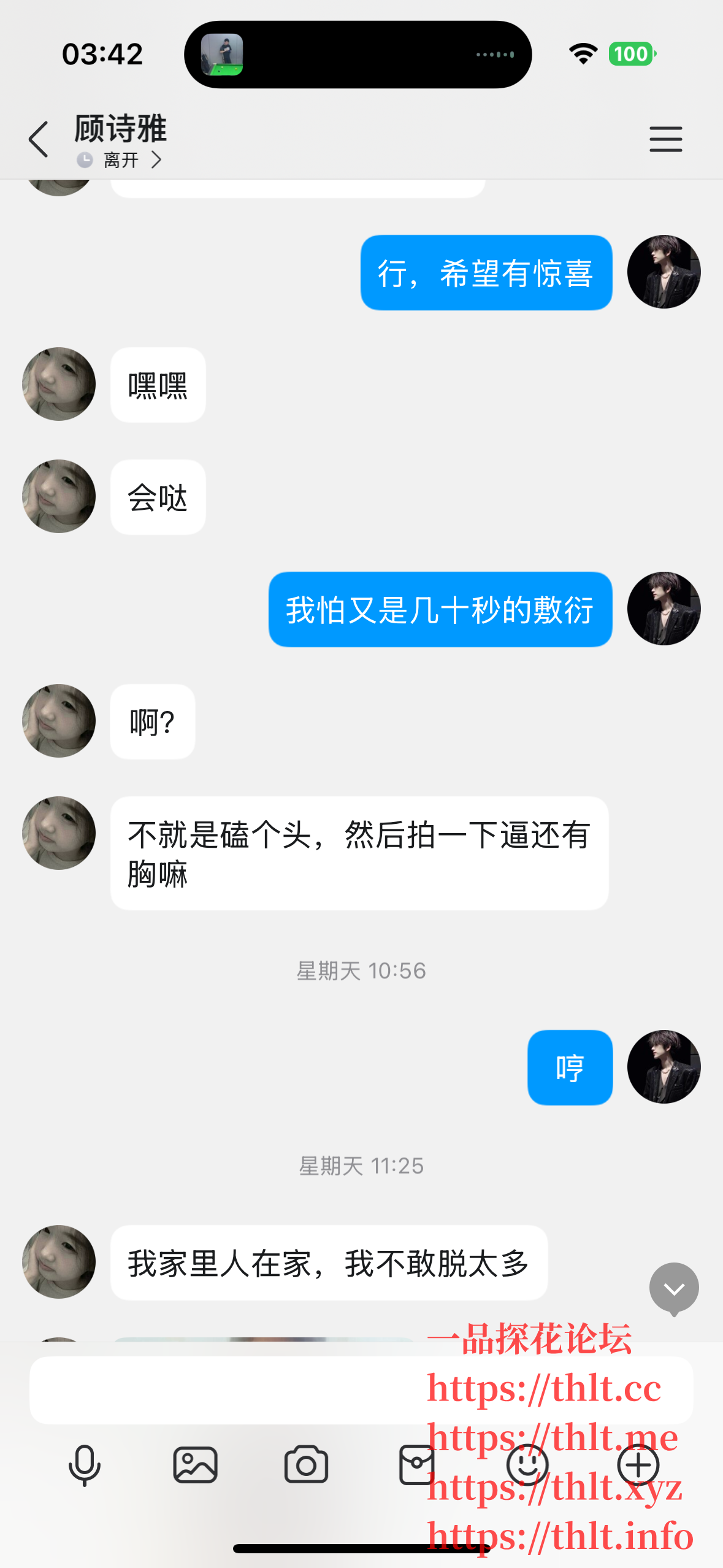Tap your avatar beside the 哼 message
The height and width of the screenshot is (1568, 723).
(x=664, y=1067)
